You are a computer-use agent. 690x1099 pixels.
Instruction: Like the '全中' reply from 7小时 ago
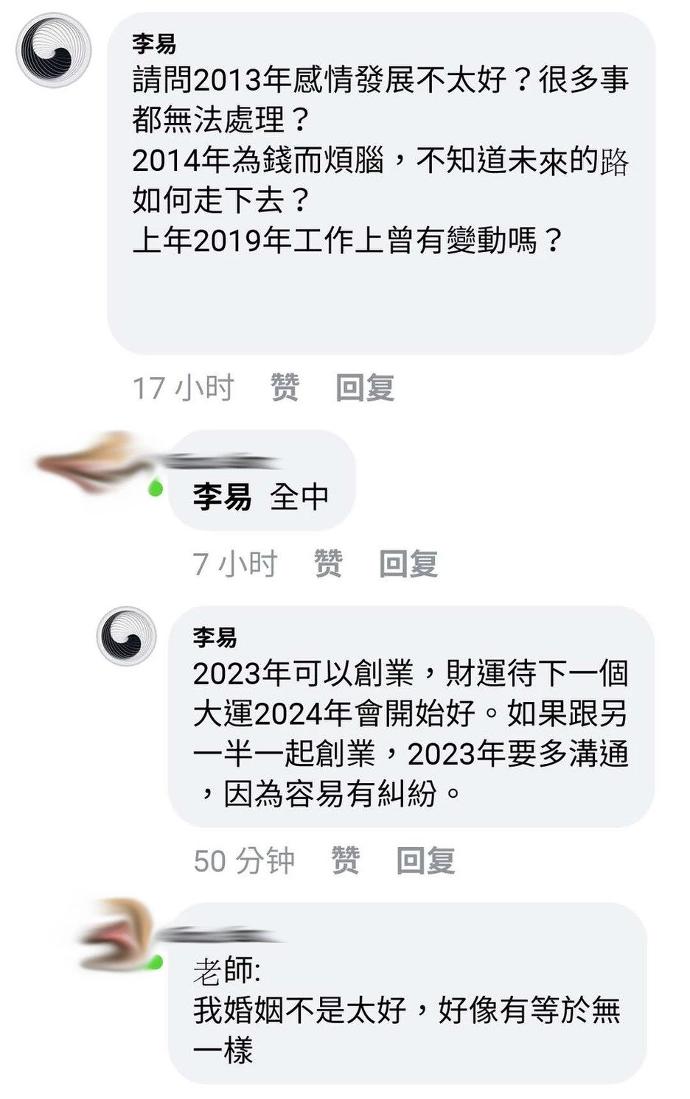tap(328, 564)
